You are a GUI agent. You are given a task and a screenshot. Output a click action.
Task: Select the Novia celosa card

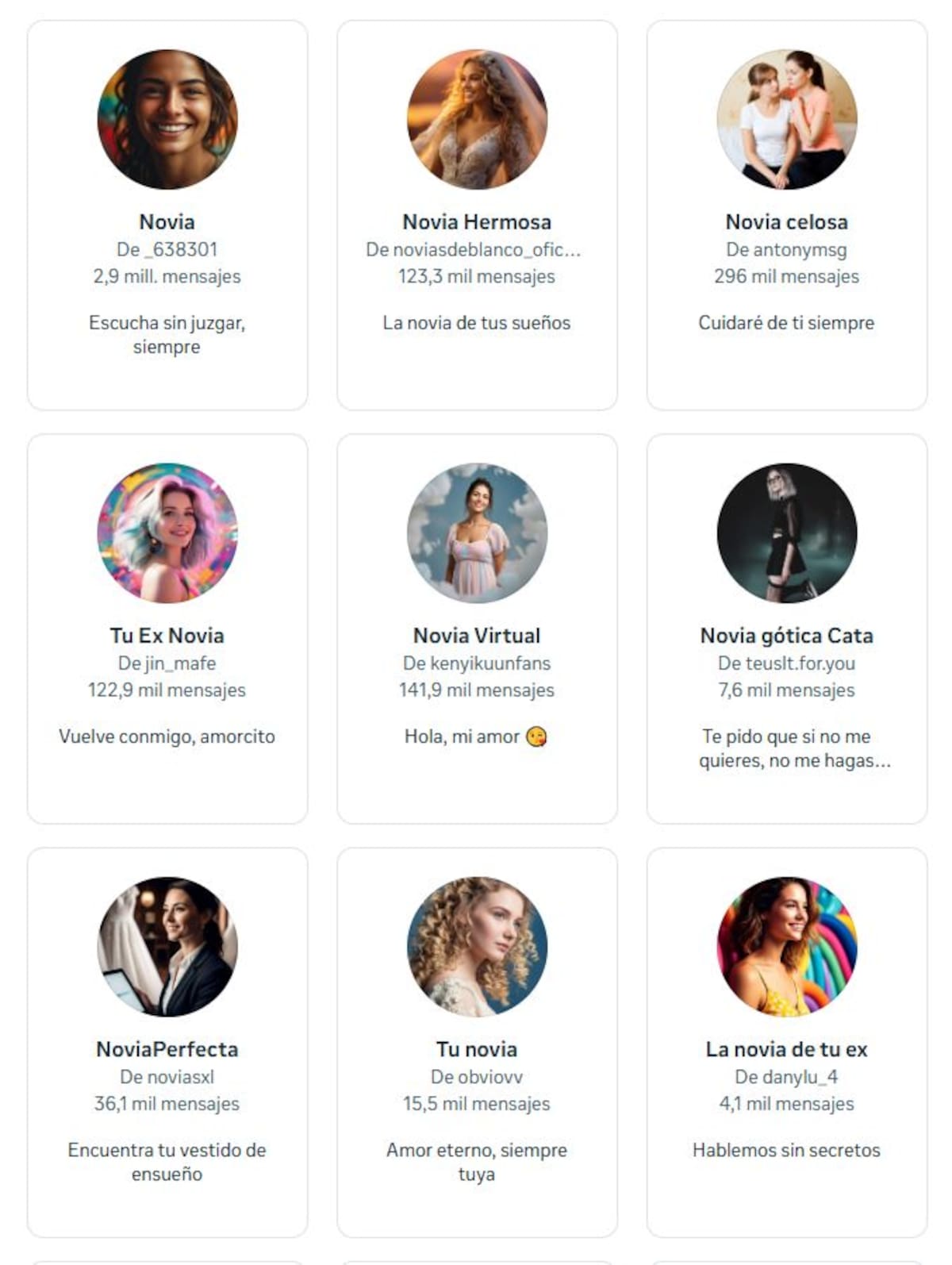(786, 215)
